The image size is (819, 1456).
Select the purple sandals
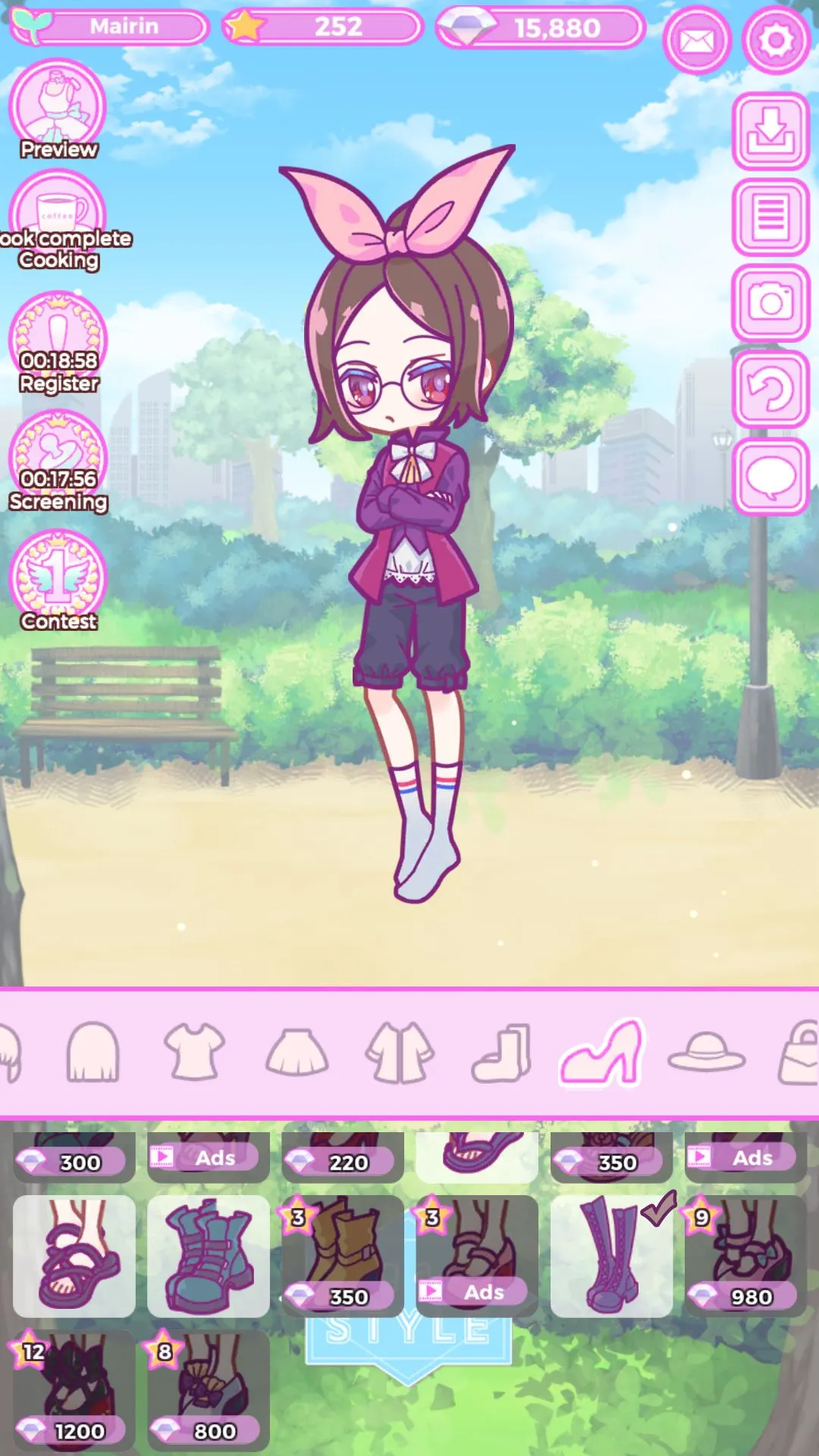click(74, 1256)
